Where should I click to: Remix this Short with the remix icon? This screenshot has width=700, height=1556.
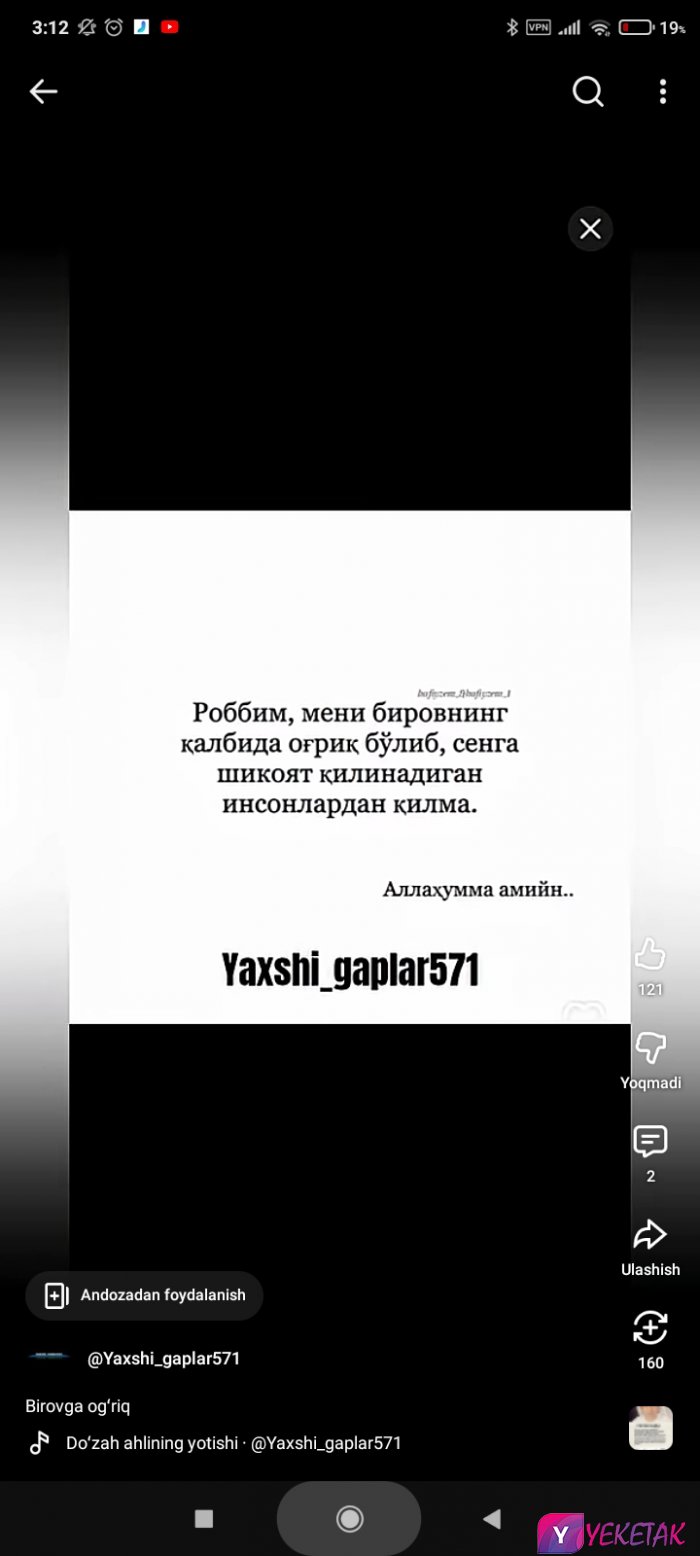(x=650, y=1329)
